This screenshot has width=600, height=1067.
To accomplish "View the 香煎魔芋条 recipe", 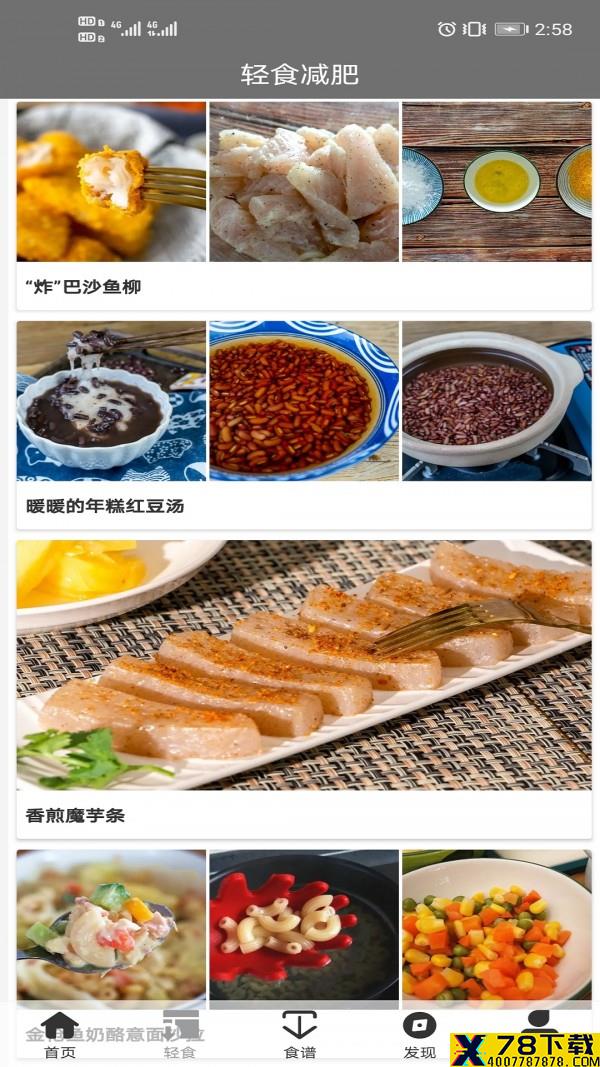I will [x=303, y=688].
